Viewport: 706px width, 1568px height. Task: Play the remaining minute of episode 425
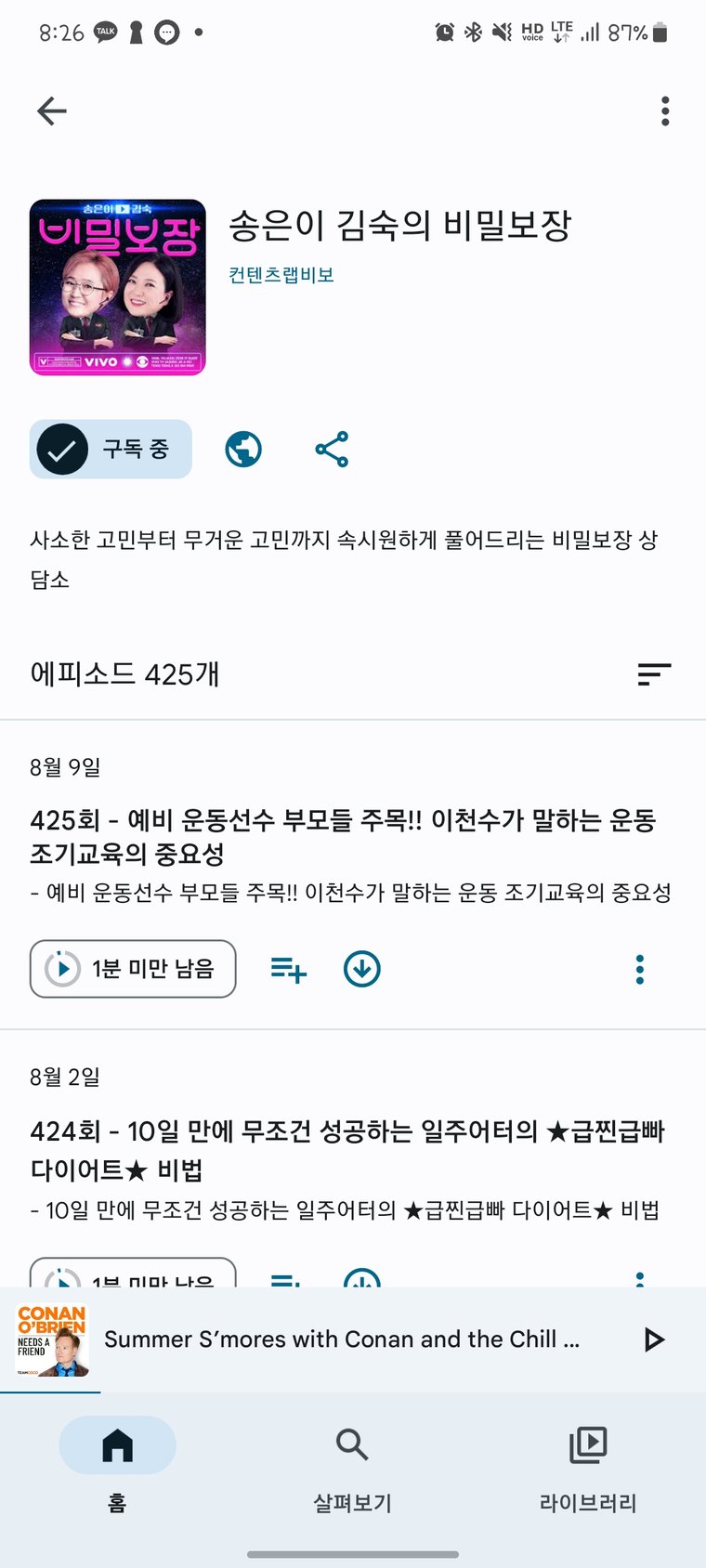point(132,969)
